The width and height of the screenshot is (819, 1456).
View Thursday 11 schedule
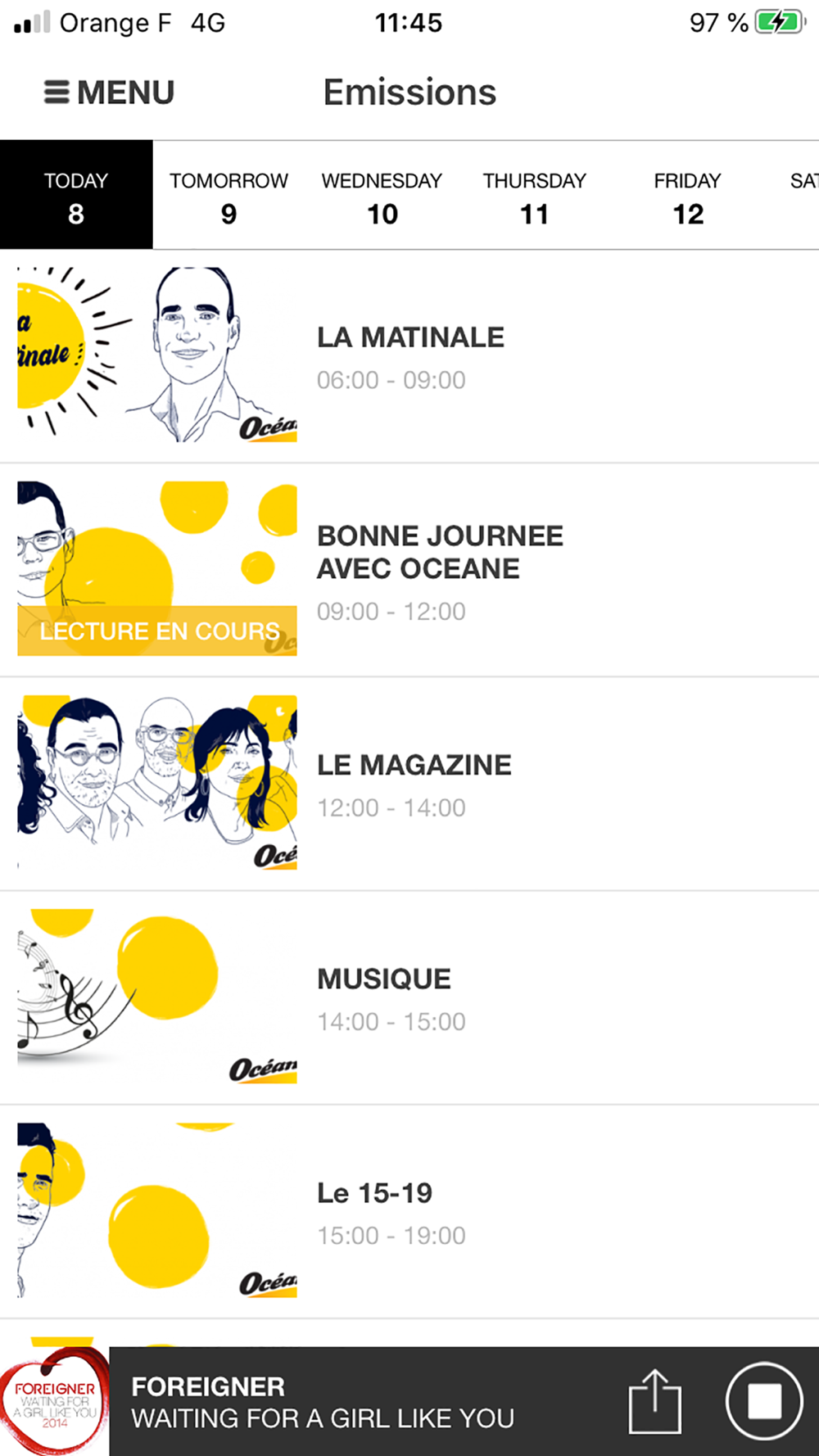[x=534, y=196]
